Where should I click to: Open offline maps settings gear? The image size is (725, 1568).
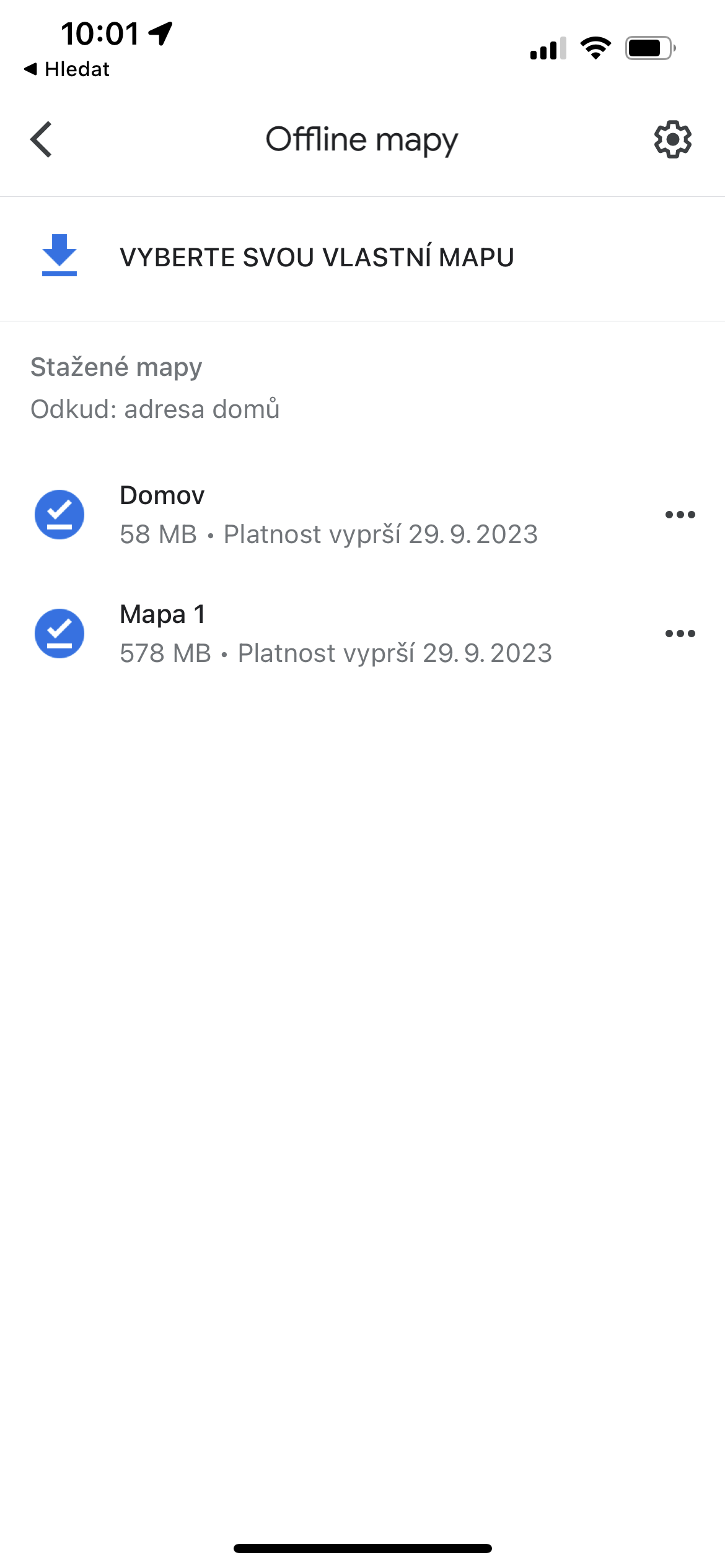coord(672,140)
